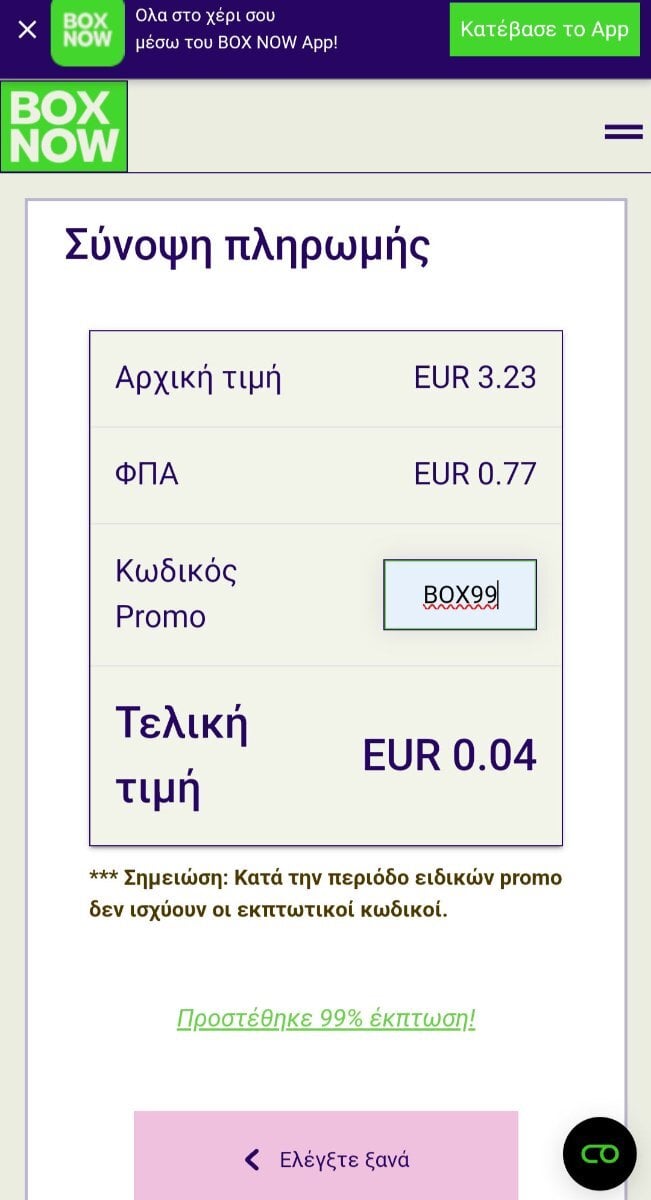Tap the Κατέβασε το App button
This screenshot has width=651, height=1200.
coord(544,30)
